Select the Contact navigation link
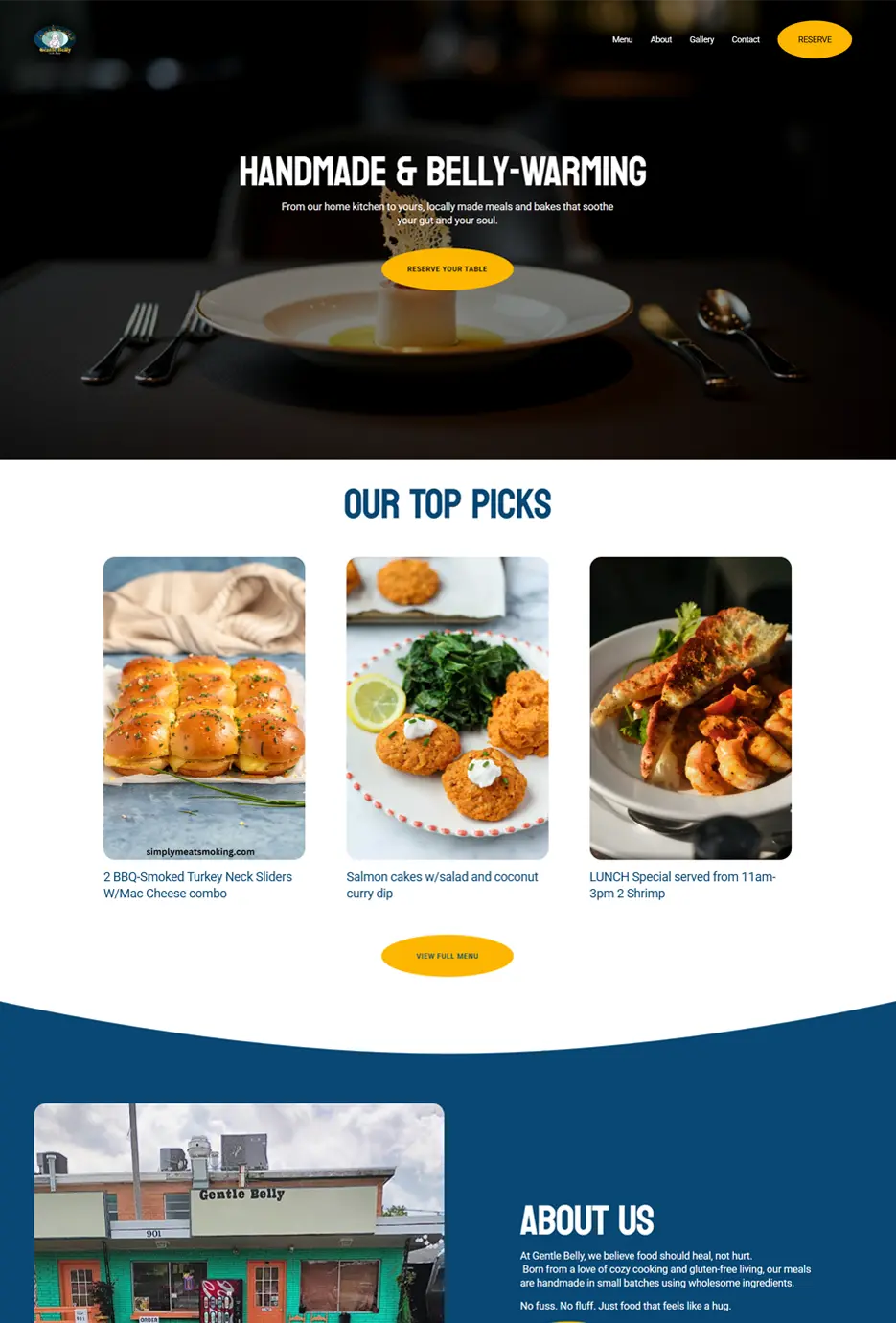The height and width of the screenshot is (1323, 896). (745, 39)
